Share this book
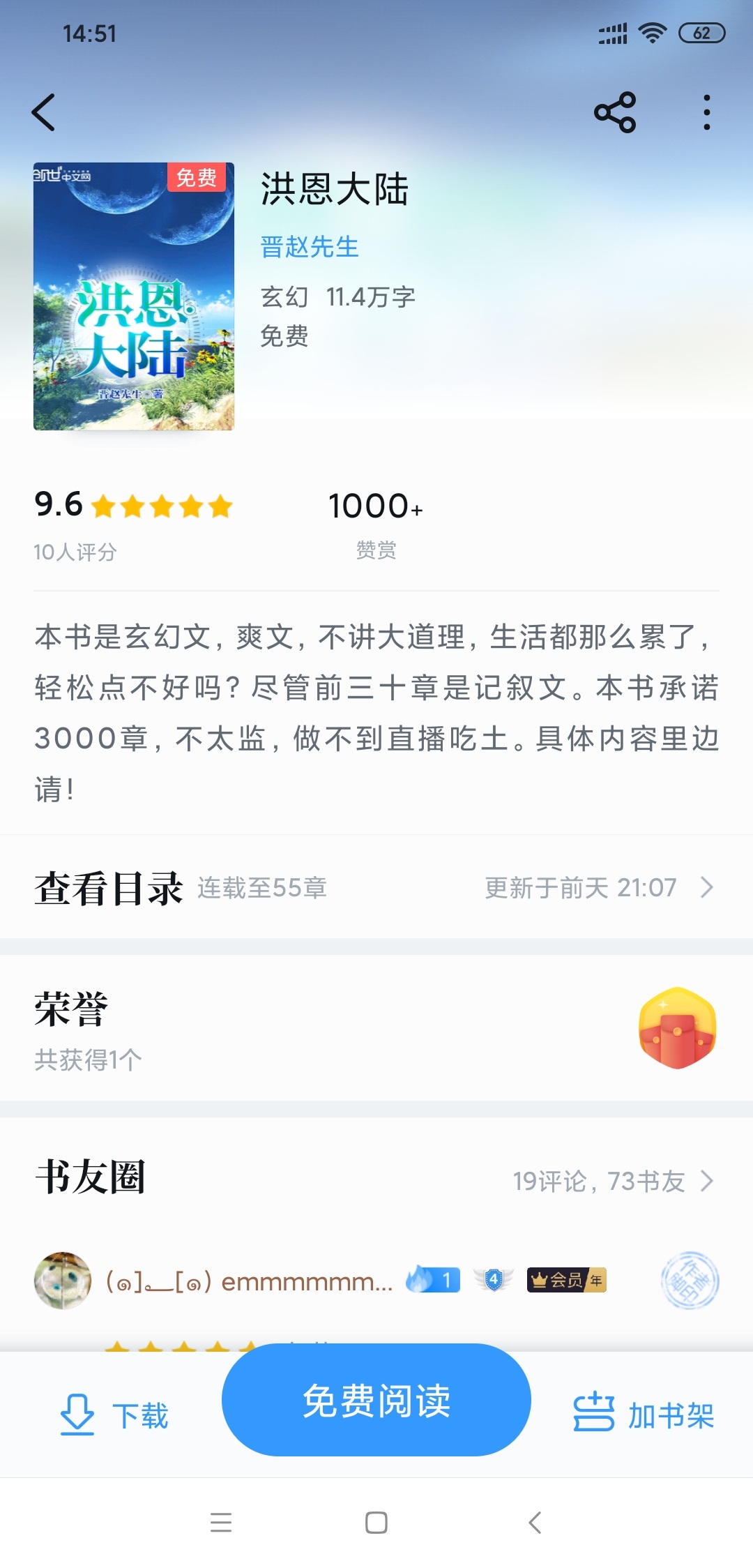 pos(614,112)
